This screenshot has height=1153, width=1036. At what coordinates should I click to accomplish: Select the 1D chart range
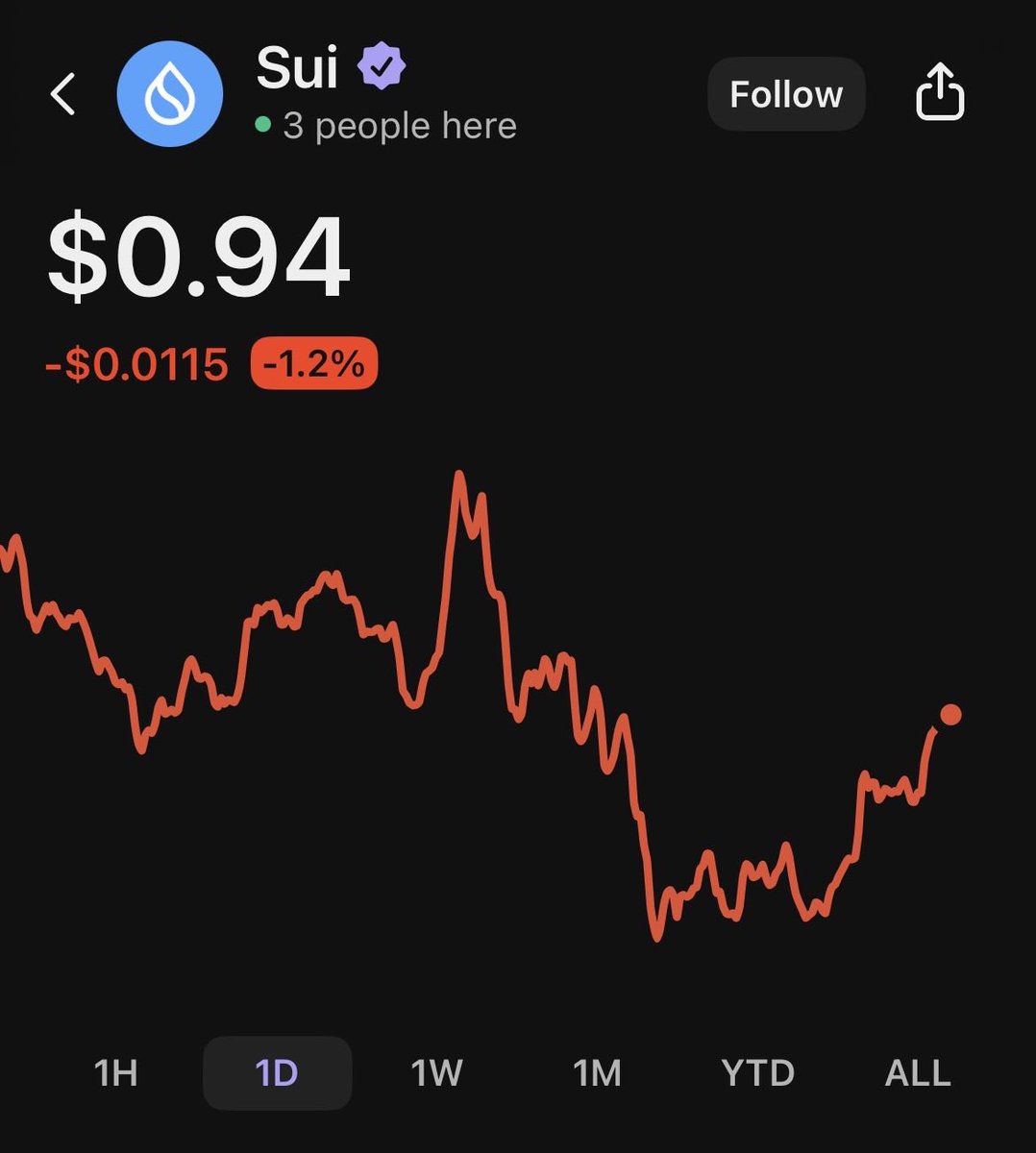[x=277, y=1072]
